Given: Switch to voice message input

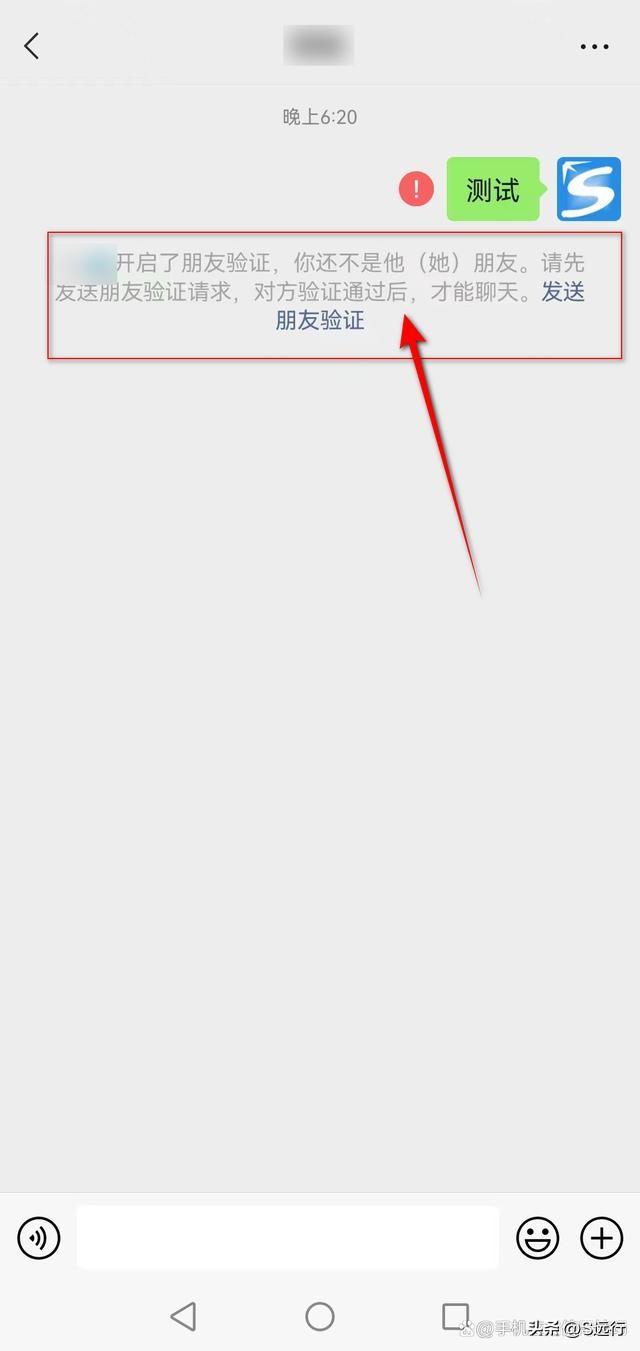Looking at the screenshot, I should coord(39,1238).
